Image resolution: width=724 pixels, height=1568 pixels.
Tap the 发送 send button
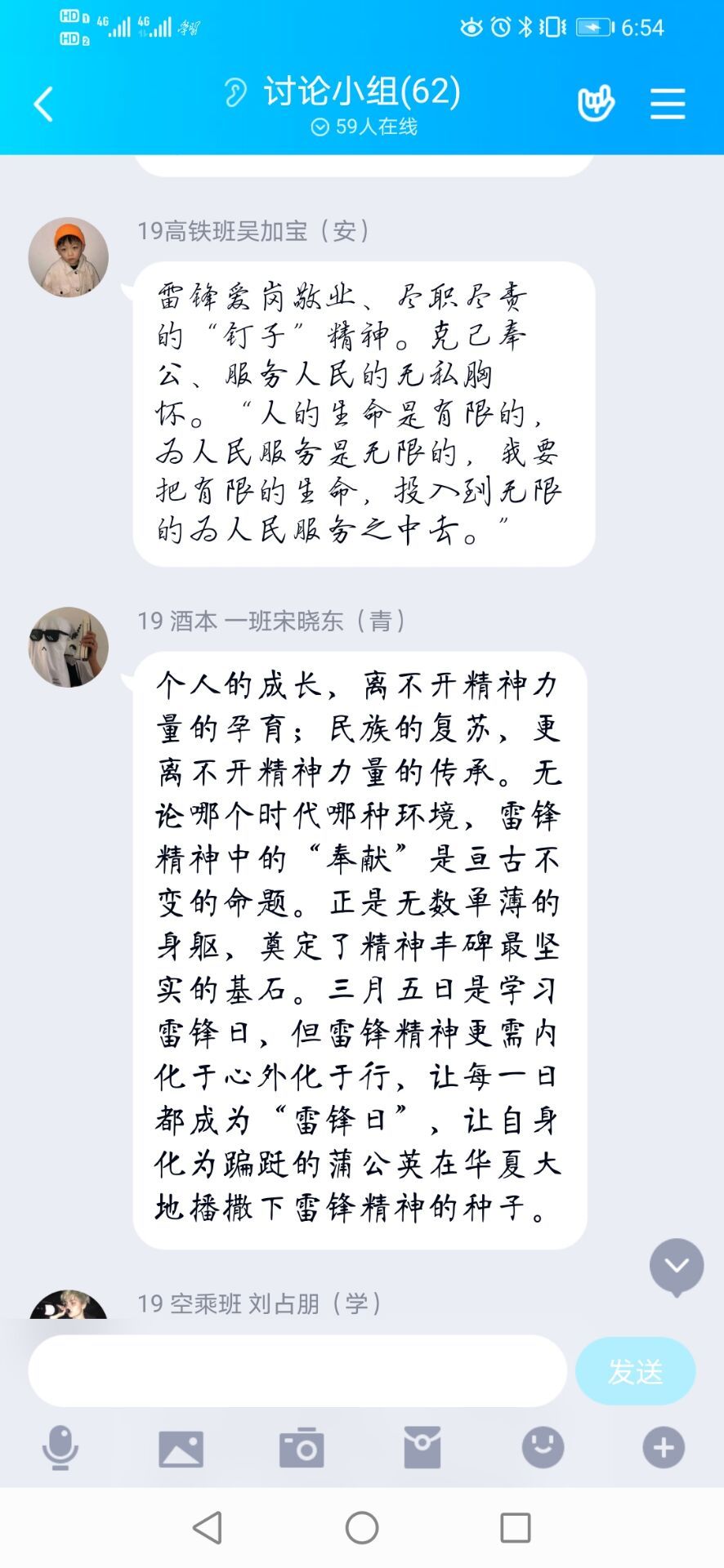pyautogui.click(x=635, y=1371)
